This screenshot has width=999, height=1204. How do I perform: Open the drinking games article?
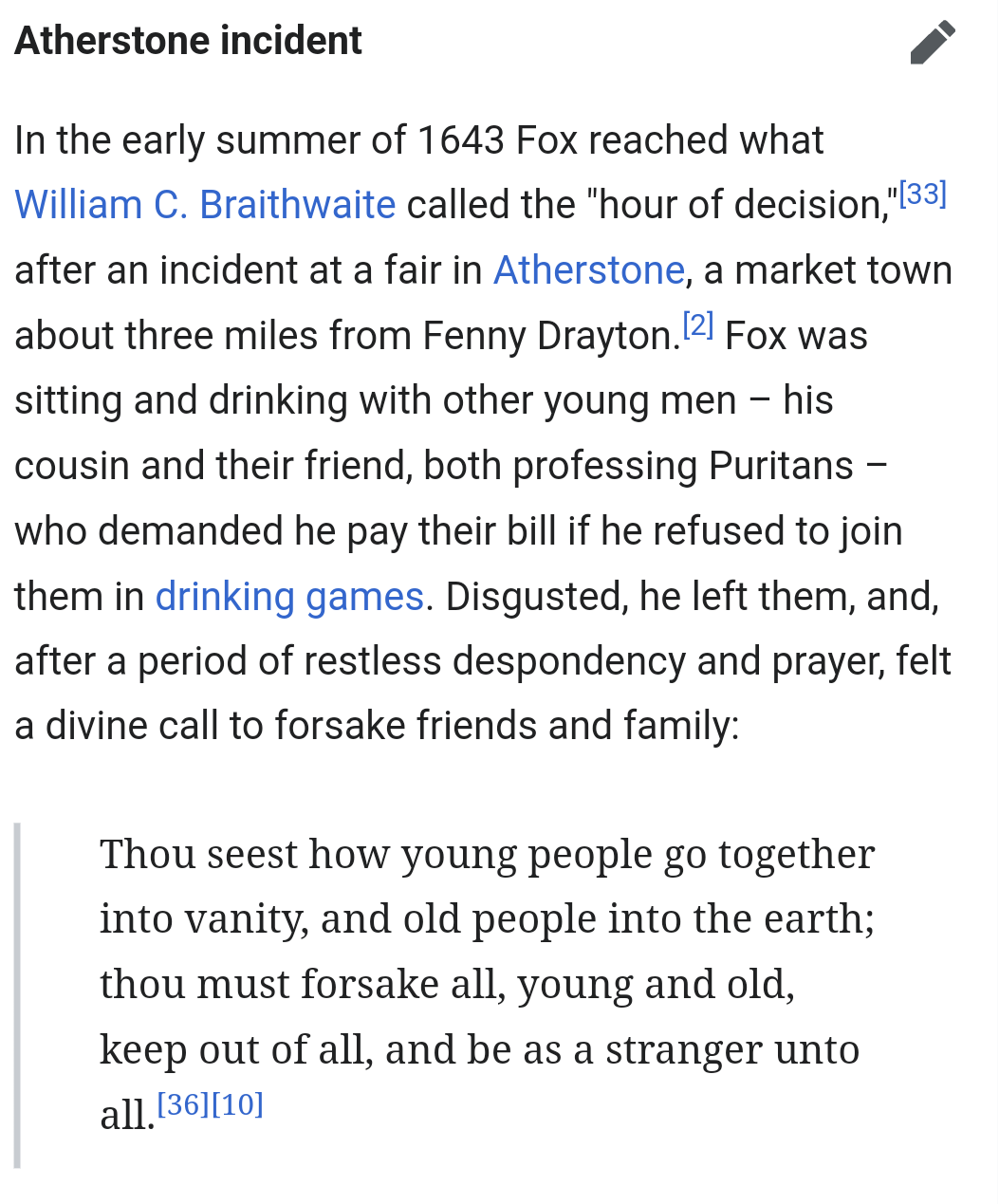[289, 598]
